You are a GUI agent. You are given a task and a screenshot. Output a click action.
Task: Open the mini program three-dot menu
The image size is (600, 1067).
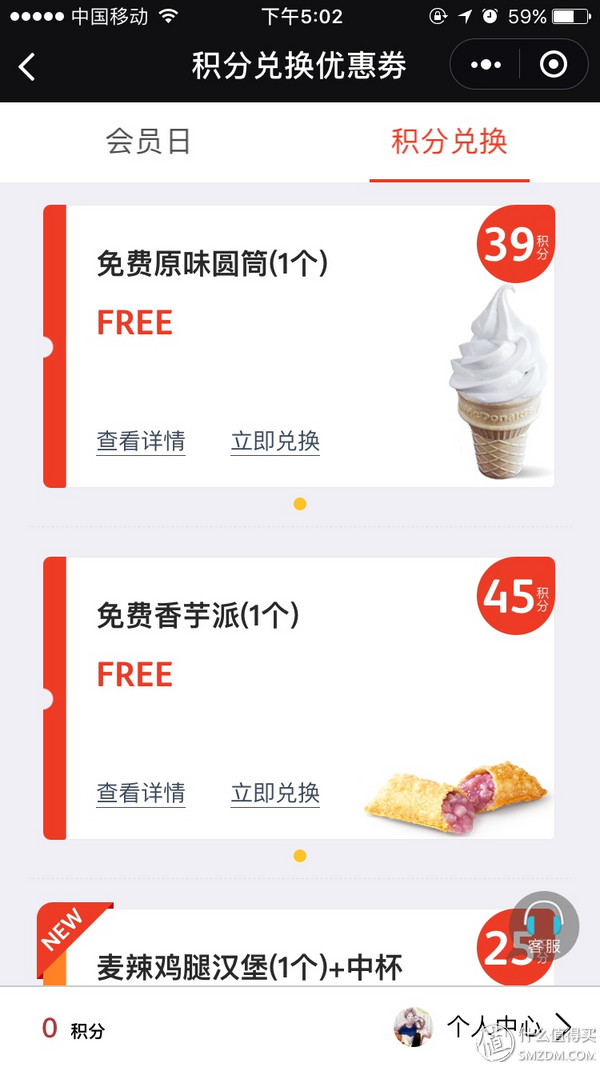[x=486, y=66]
